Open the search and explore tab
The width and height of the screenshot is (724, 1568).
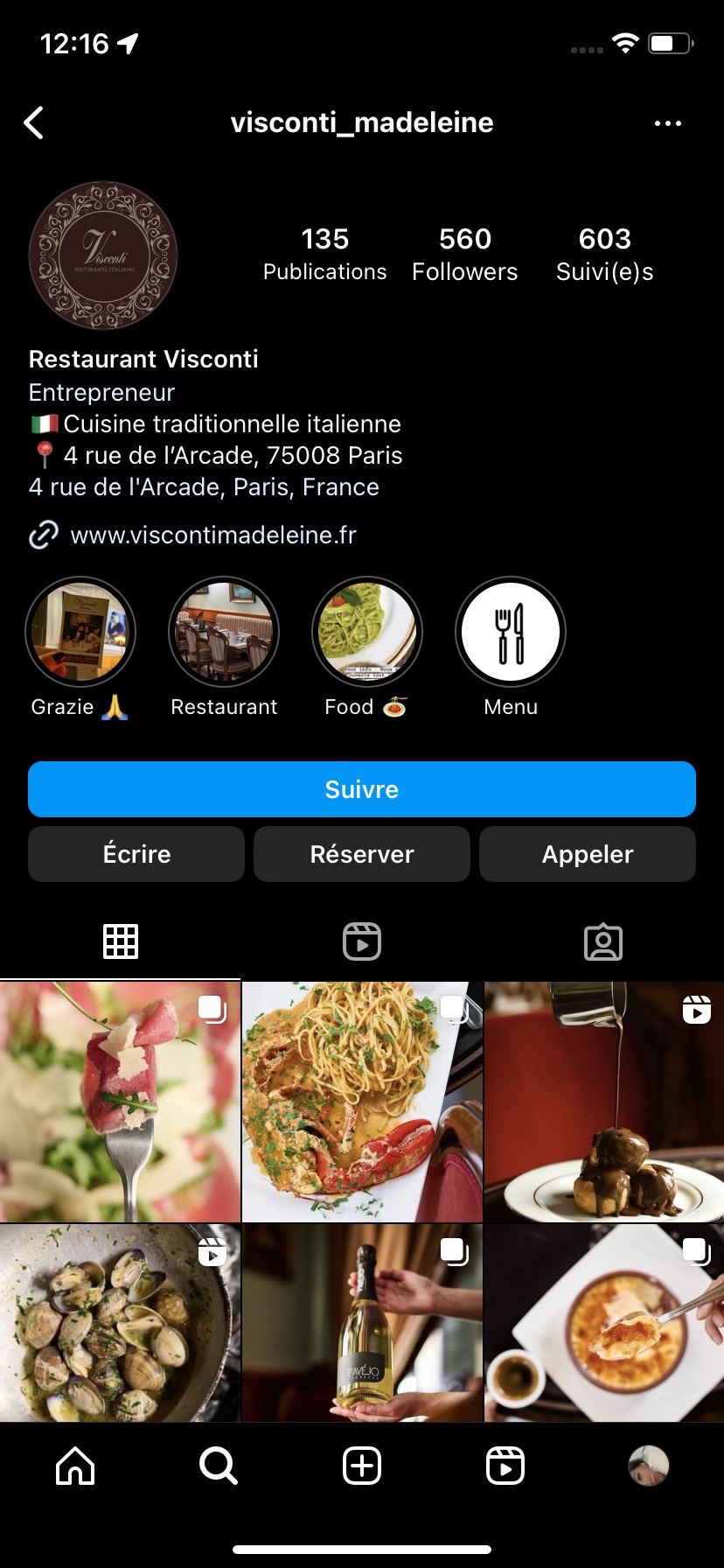(x=219, y=1465)
